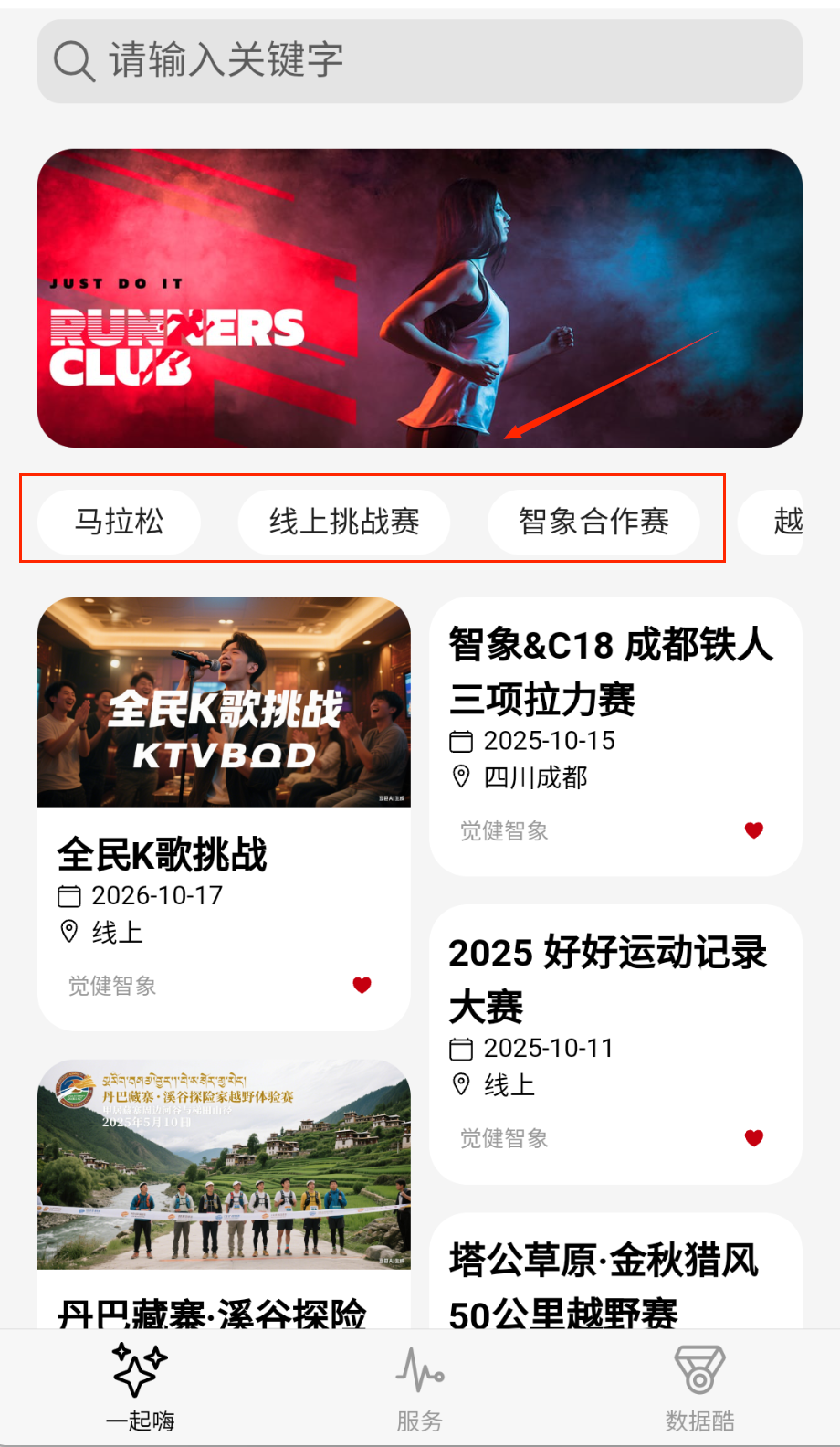
Task: Open 2025 好好运动记录大赛 card
Action: [x=608, y=980]
